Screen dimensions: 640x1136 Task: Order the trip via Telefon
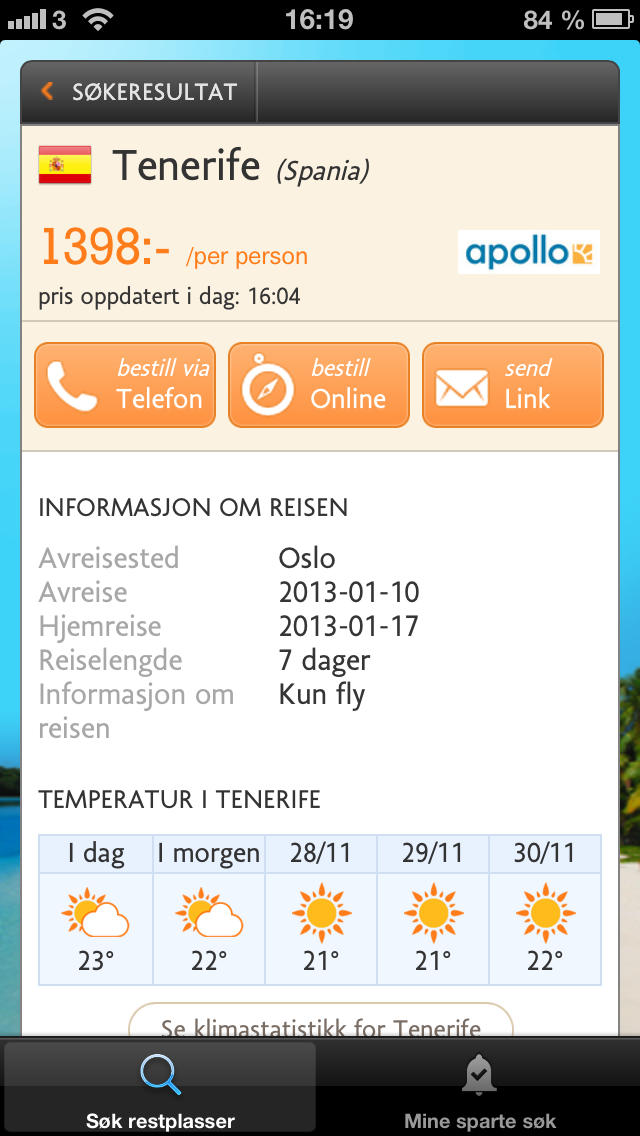tap(125, 385)
